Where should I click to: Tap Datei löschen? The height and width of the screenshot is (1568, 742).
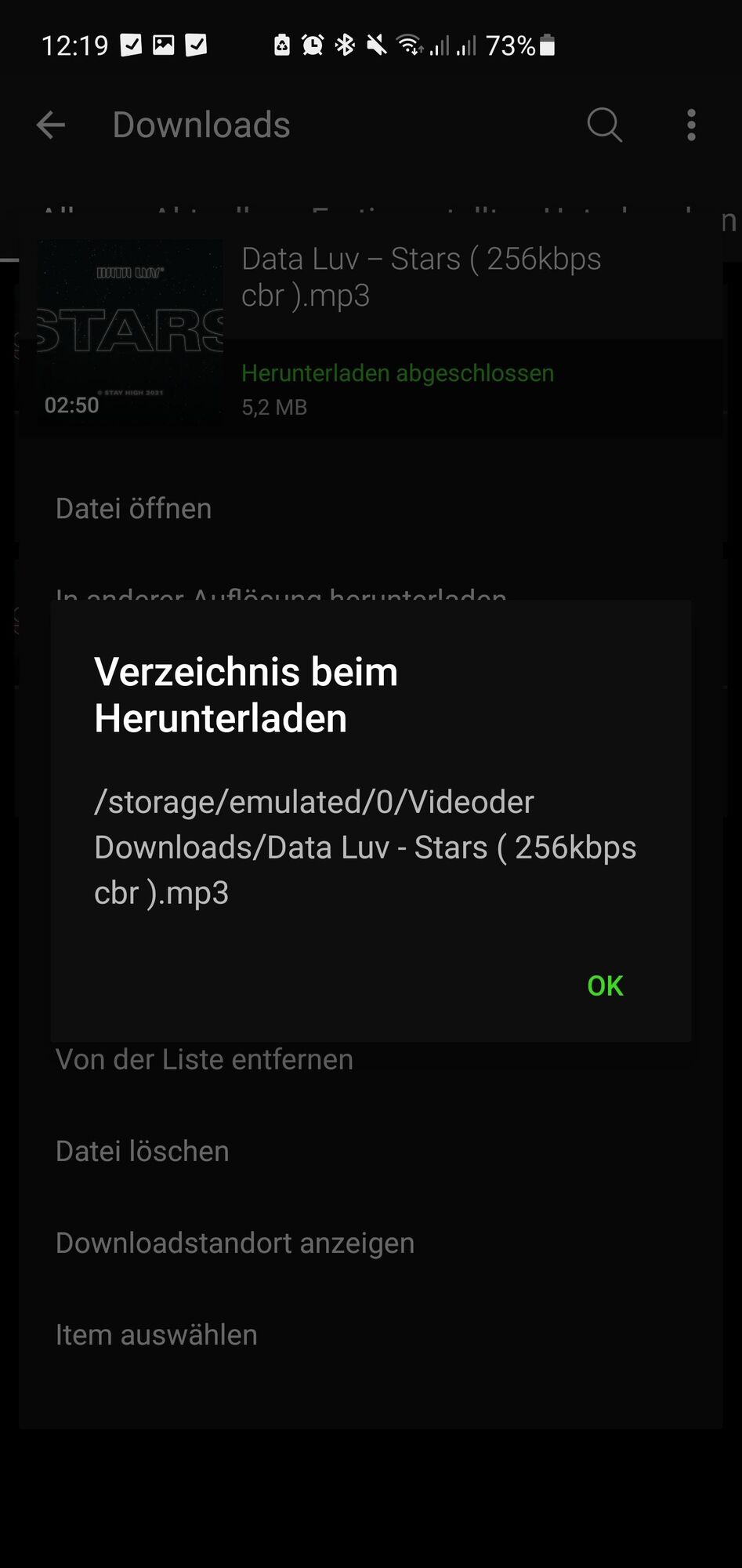[143, 1151]
